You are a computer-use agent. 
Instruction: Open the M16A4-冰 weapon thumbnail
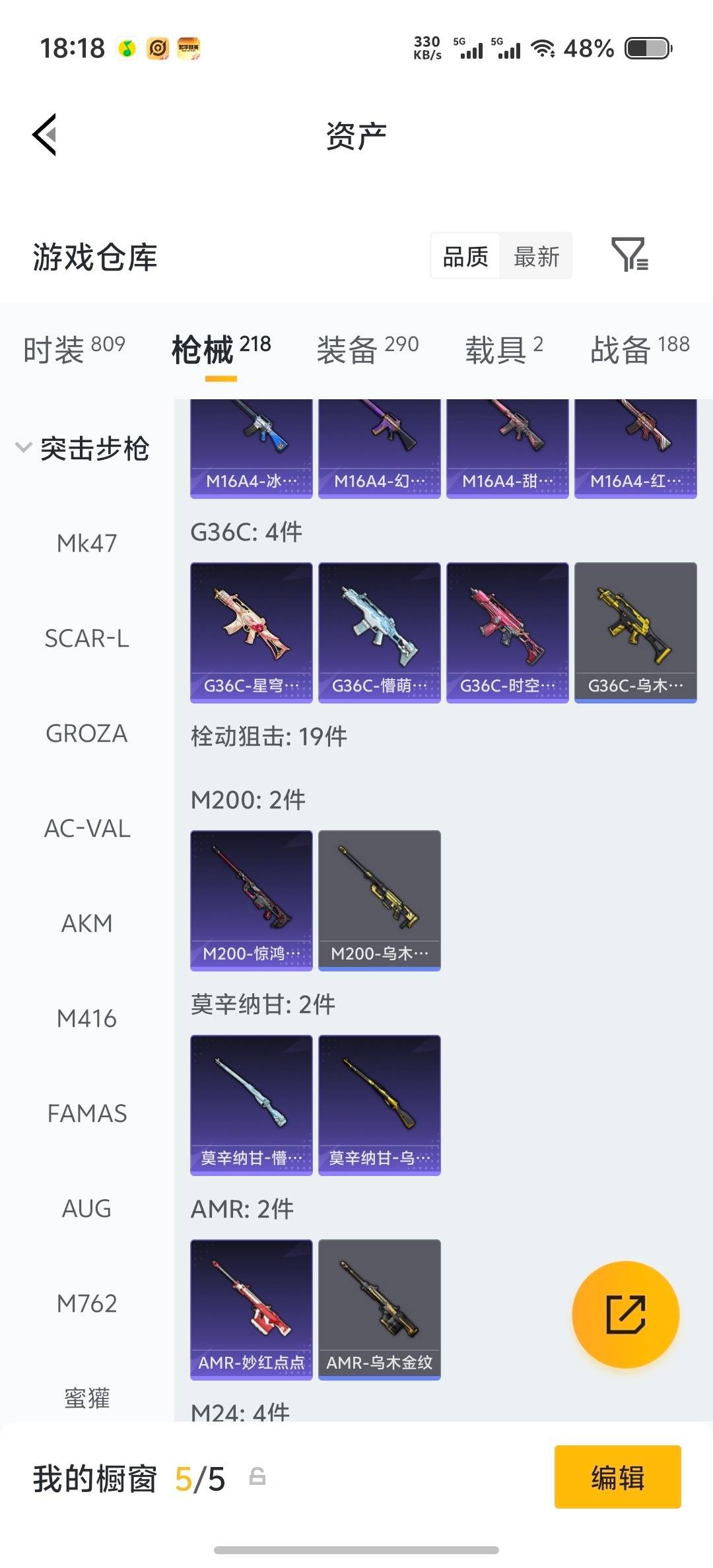tap(251, 447)
